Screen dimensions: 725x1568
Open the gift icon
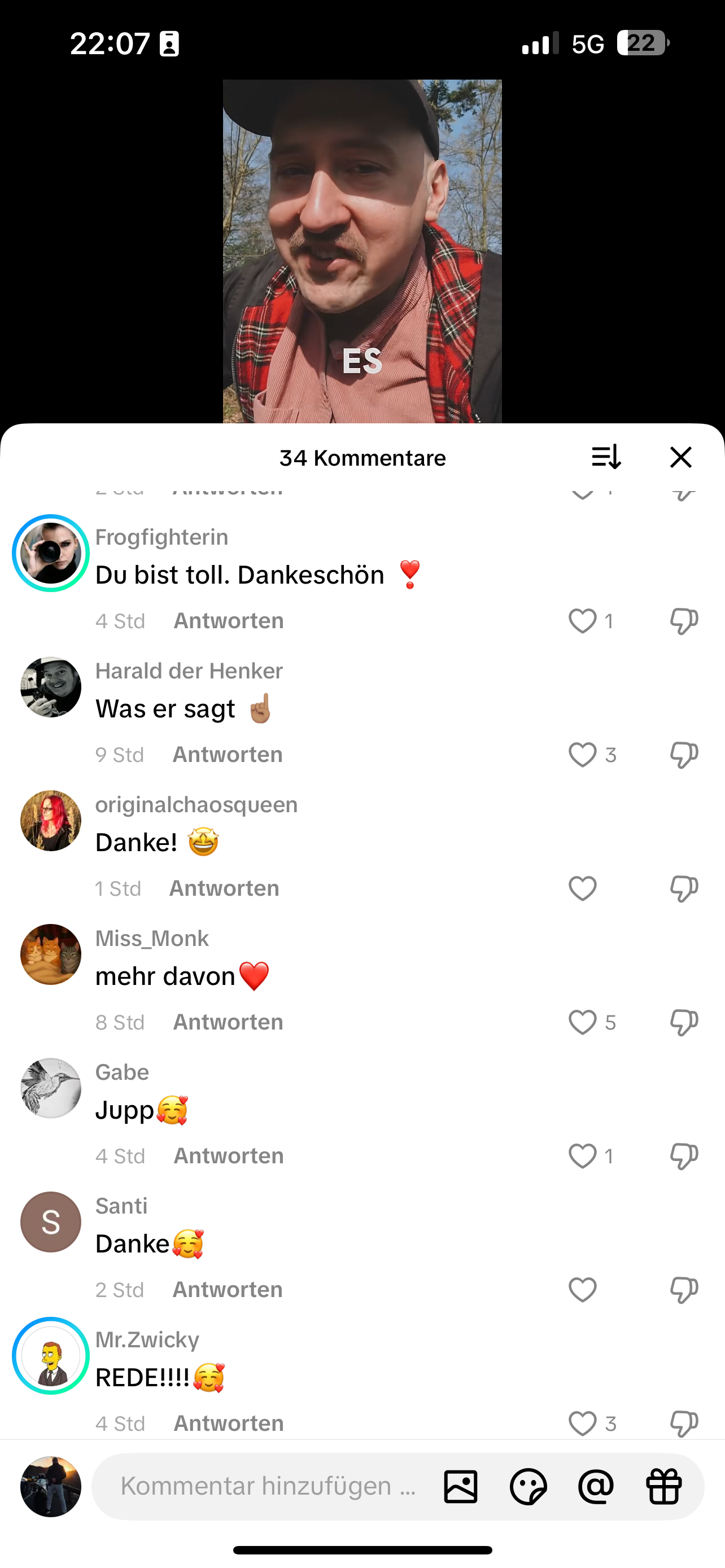[663, 1486]
